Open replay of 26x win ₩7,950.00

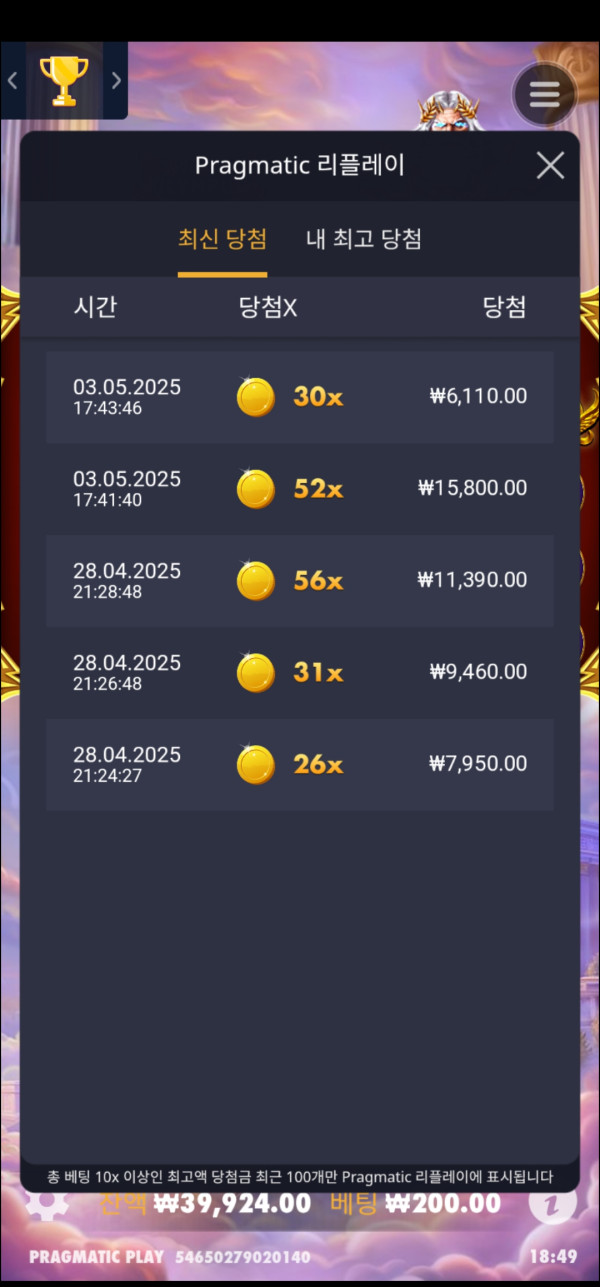click(x=299, y=765)
